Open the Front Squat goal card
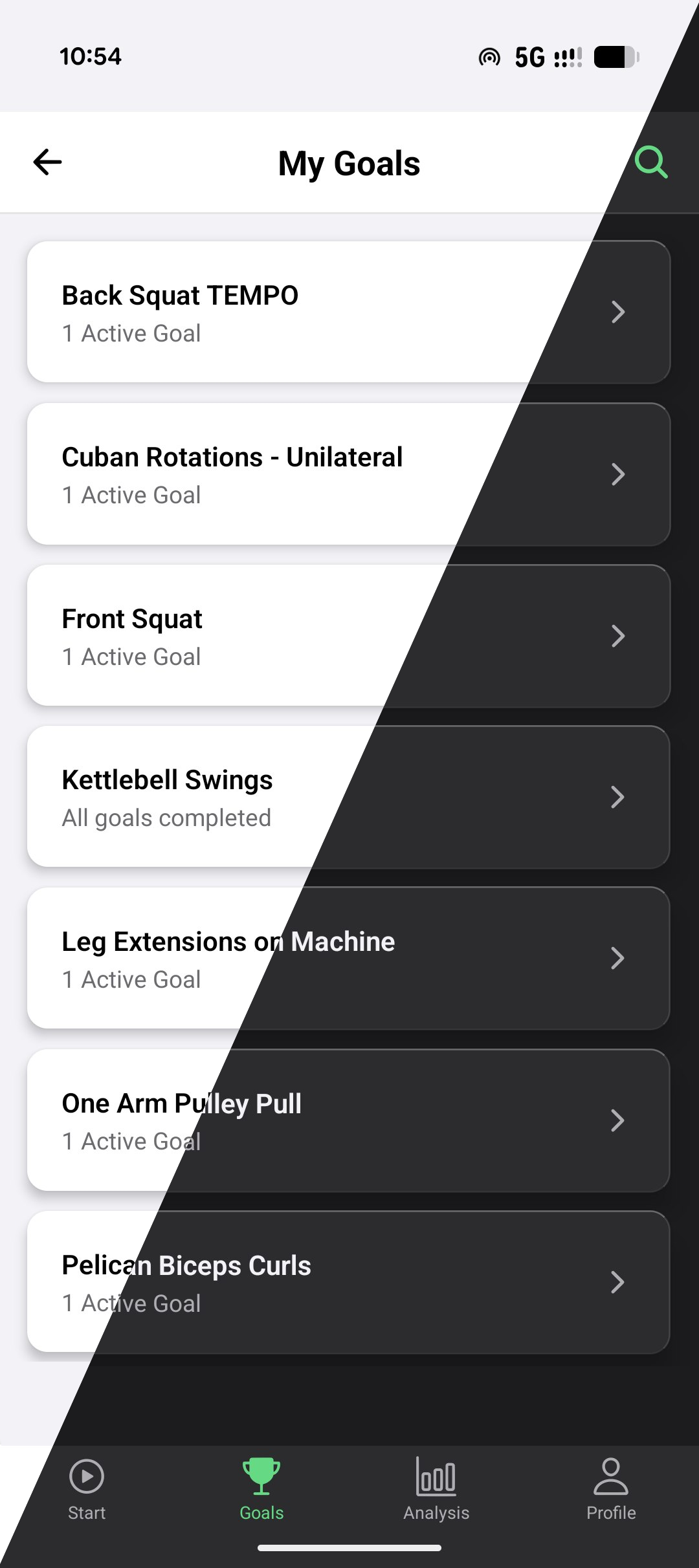 pos(348,636)
